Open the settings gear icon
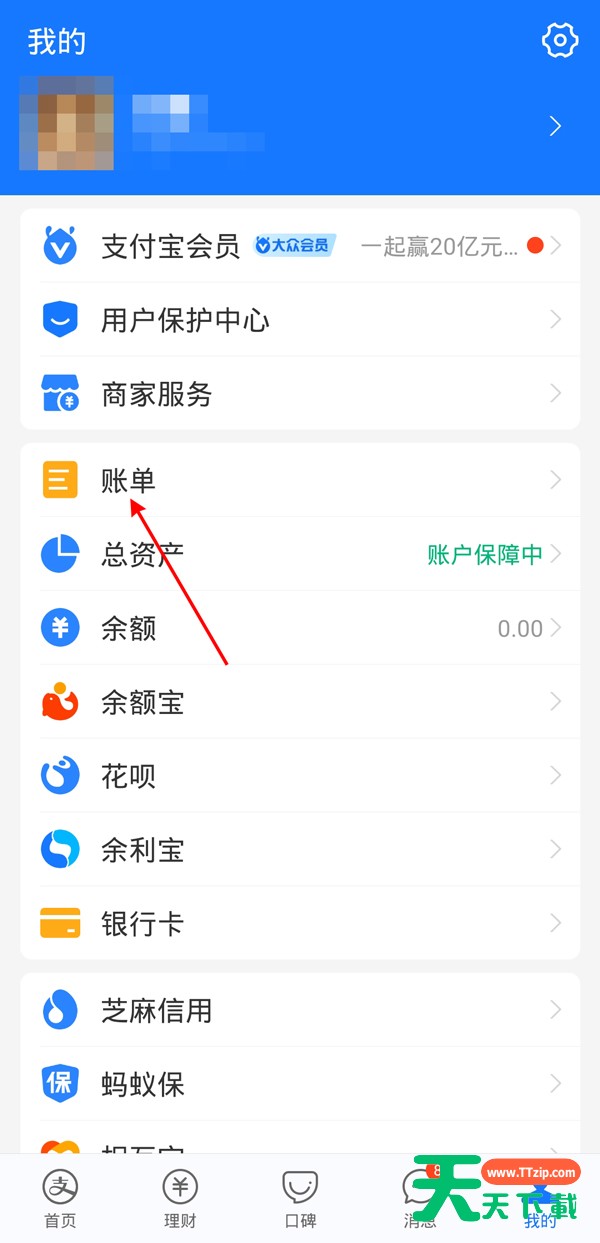 click(x=560, y=40)
